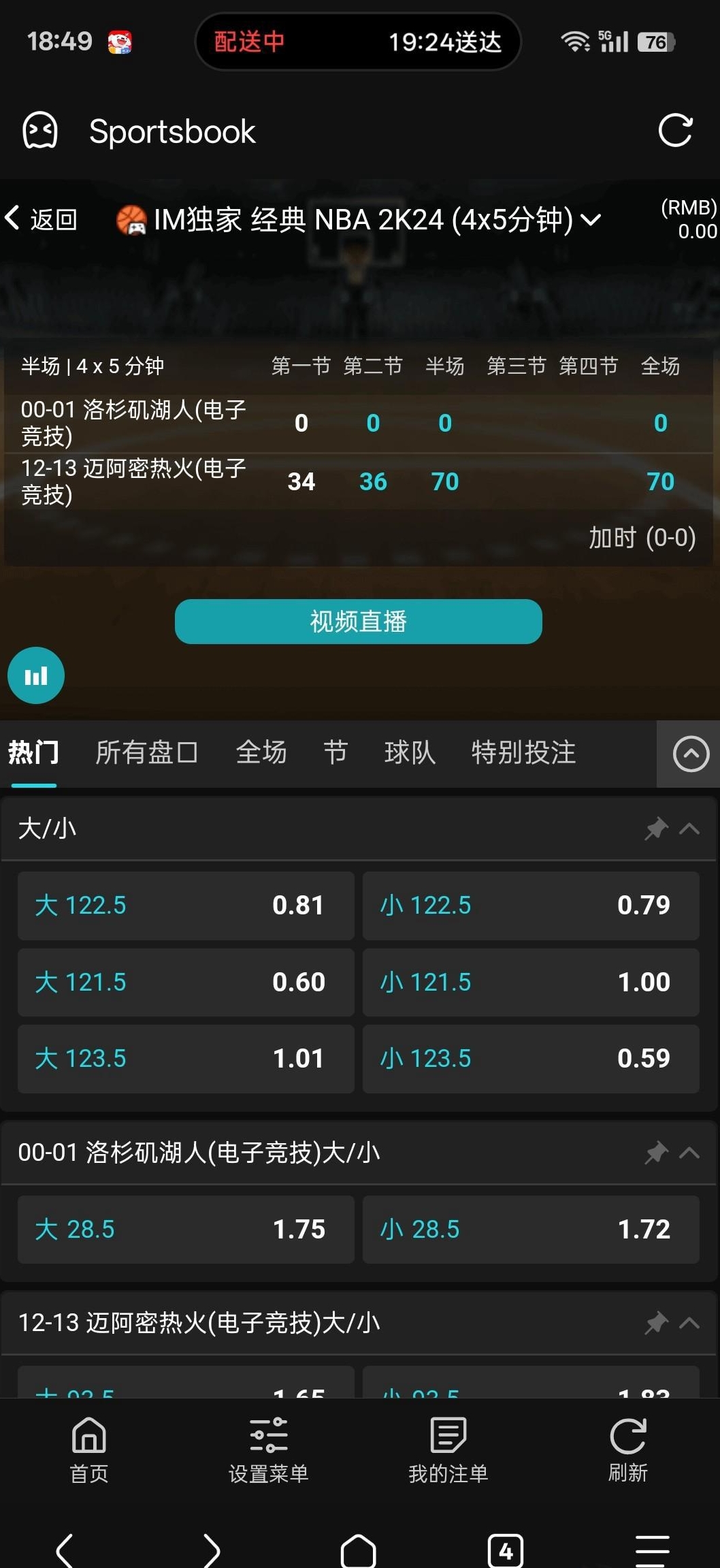Pick the 大 123.5 bet at 1.01
This screenshot has height=1568, width=720.
[x=186, y=1059]
